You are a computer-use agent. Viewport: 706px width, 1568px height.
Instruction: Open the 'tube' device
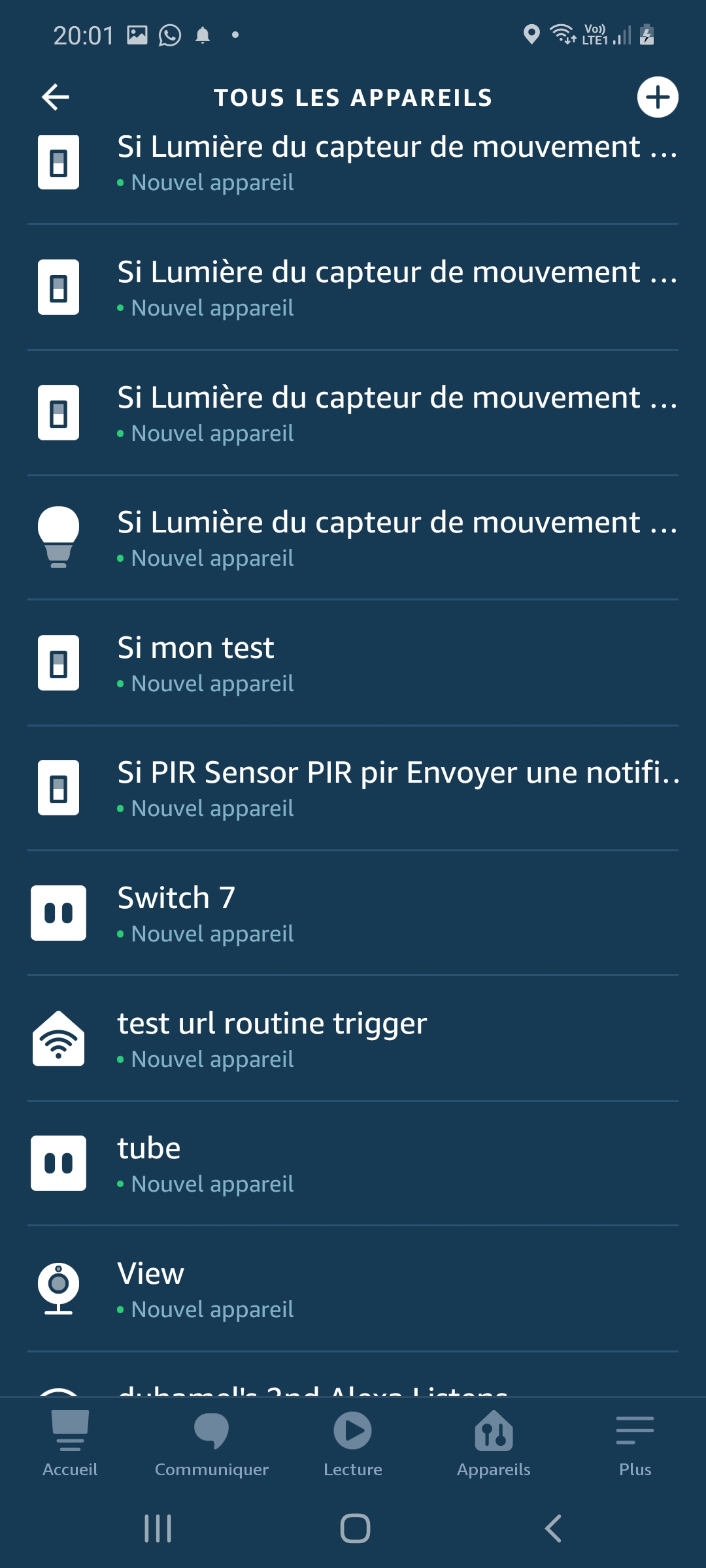coord(353,1164)
